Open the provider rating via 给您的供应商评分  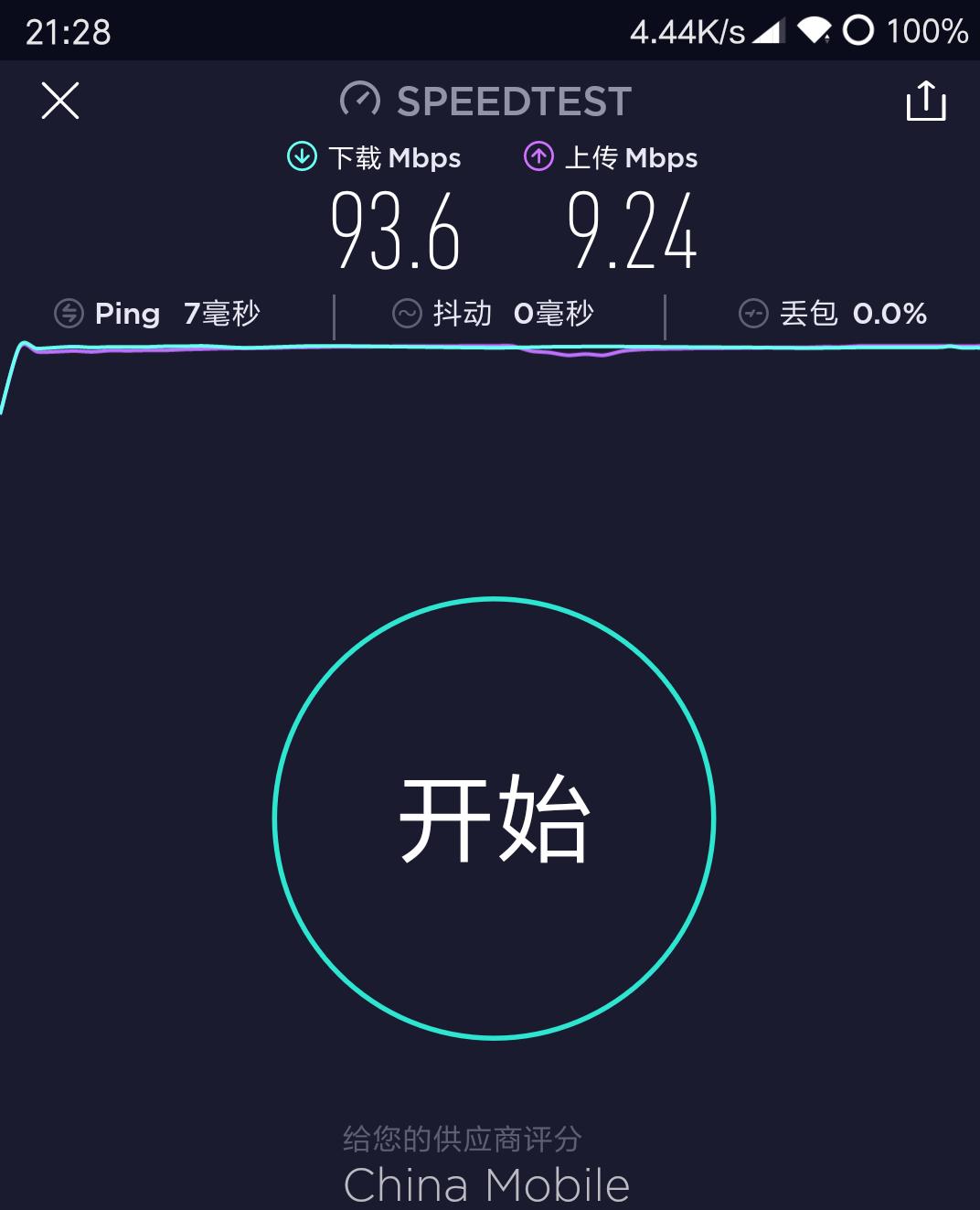(463, 1139)
